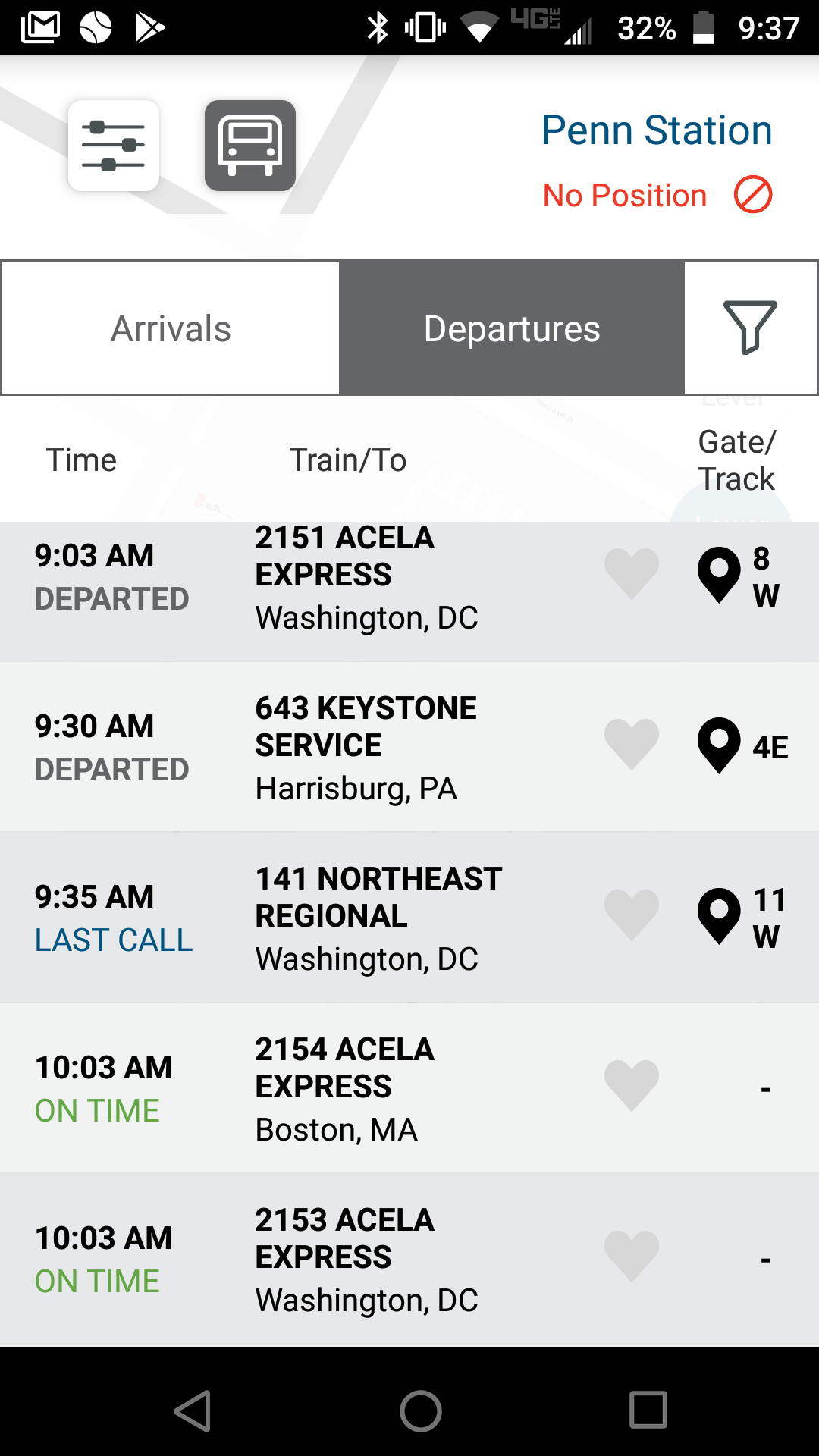The image size is (819, 1456).
Task: Open the settings sliders icon
Action: pos(114,146)
